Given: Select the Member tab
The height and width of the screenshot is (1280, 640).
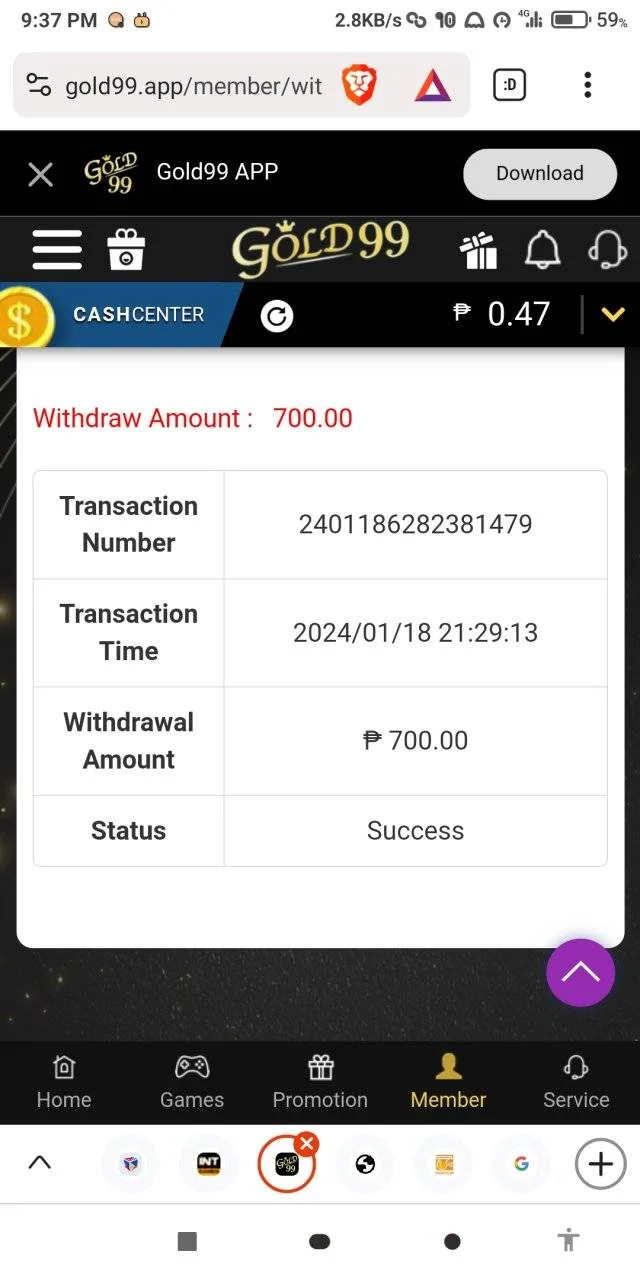Looking at the screenshot, I should point(448,1082).
